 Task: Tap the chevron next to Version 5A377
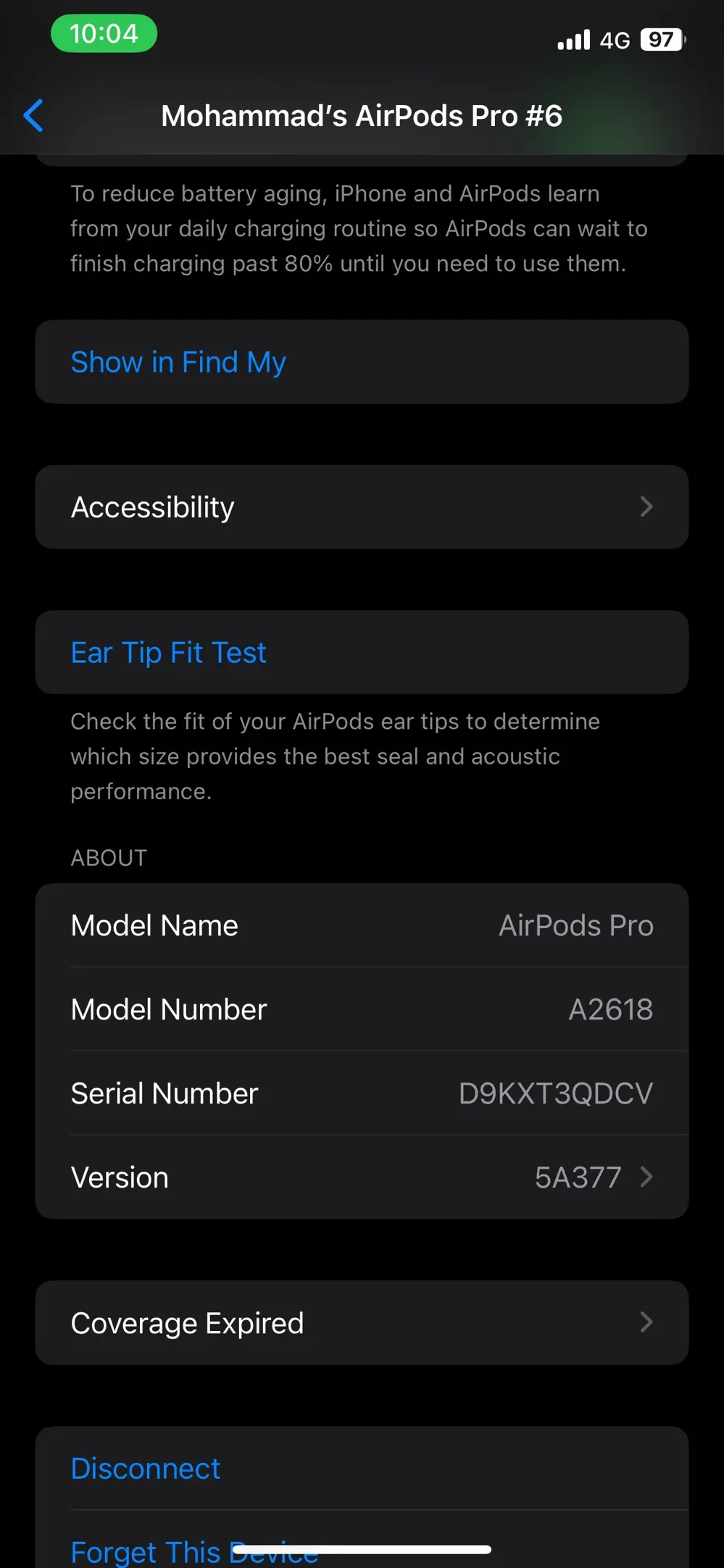click(x=647, y=1177)
